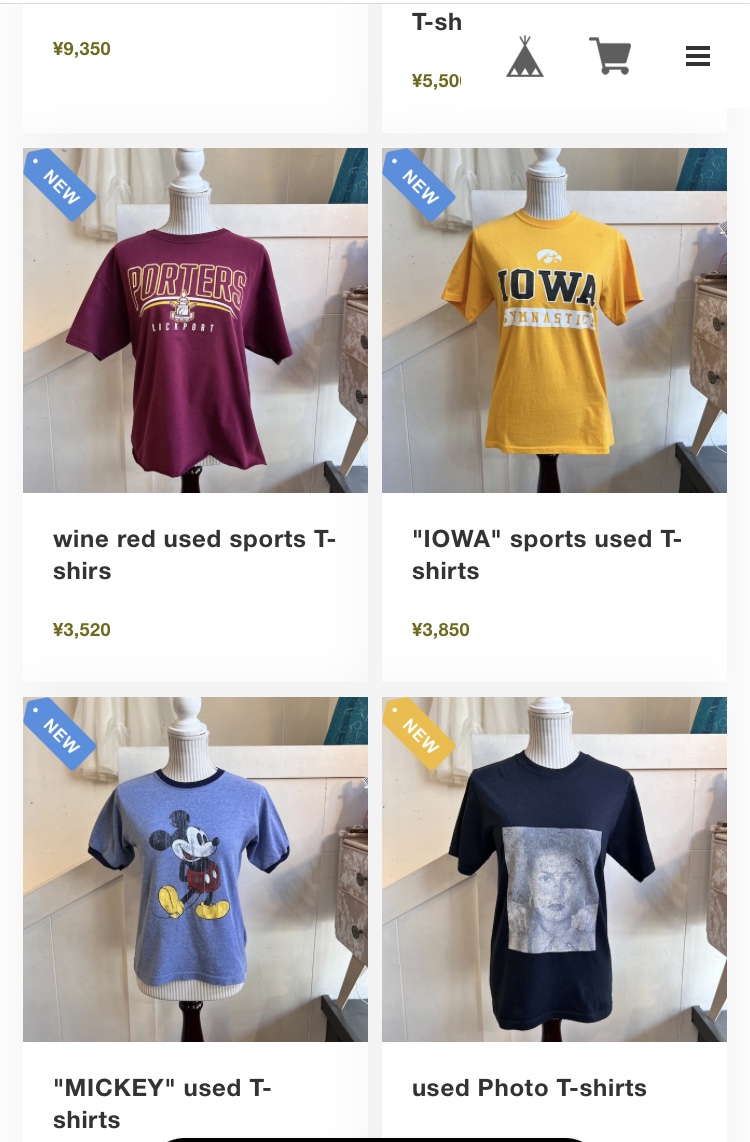
Task: Open the used Photo T-shirt product
Action: click(554, 869)
